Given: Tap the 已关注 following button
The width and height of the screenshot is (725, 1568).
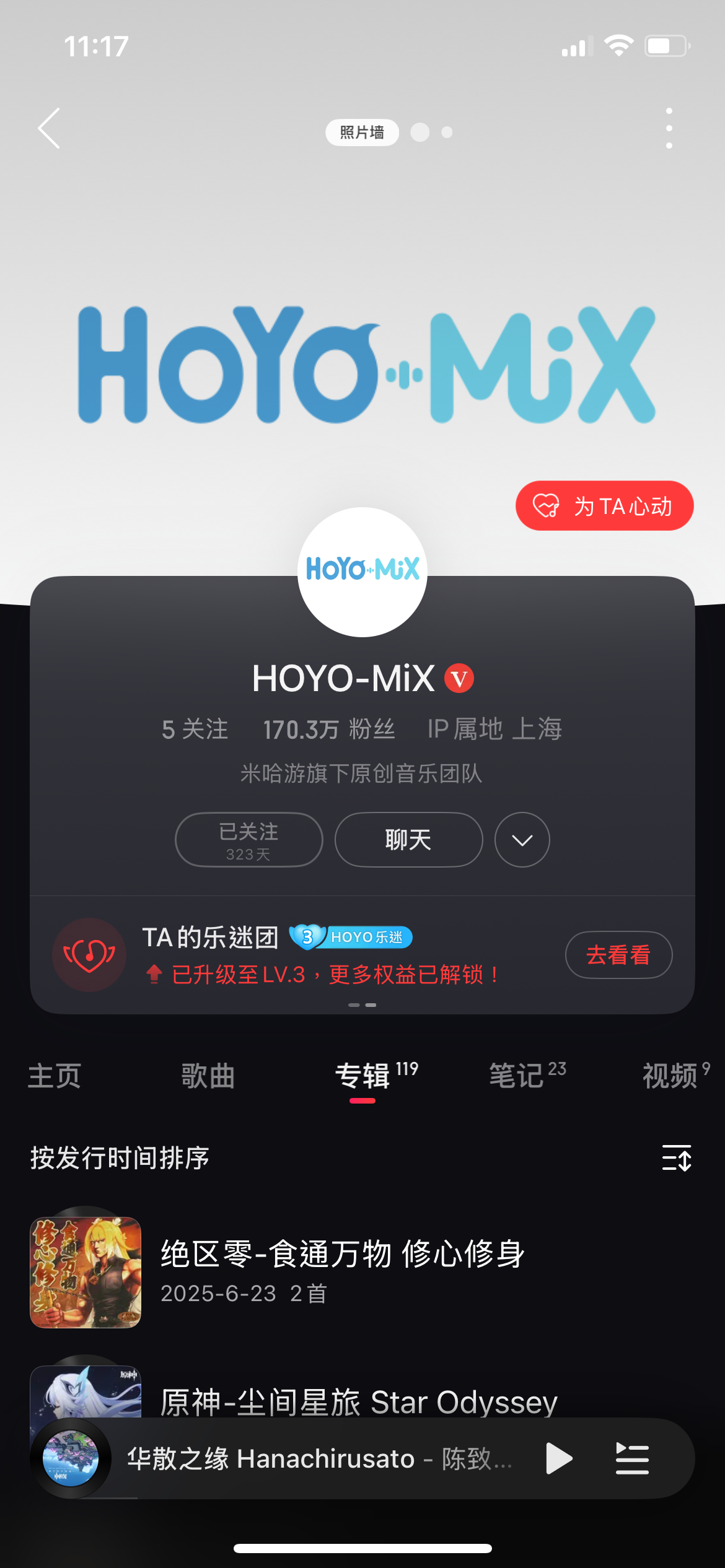Looking at the screenshot, I should (x=248, y=840).
